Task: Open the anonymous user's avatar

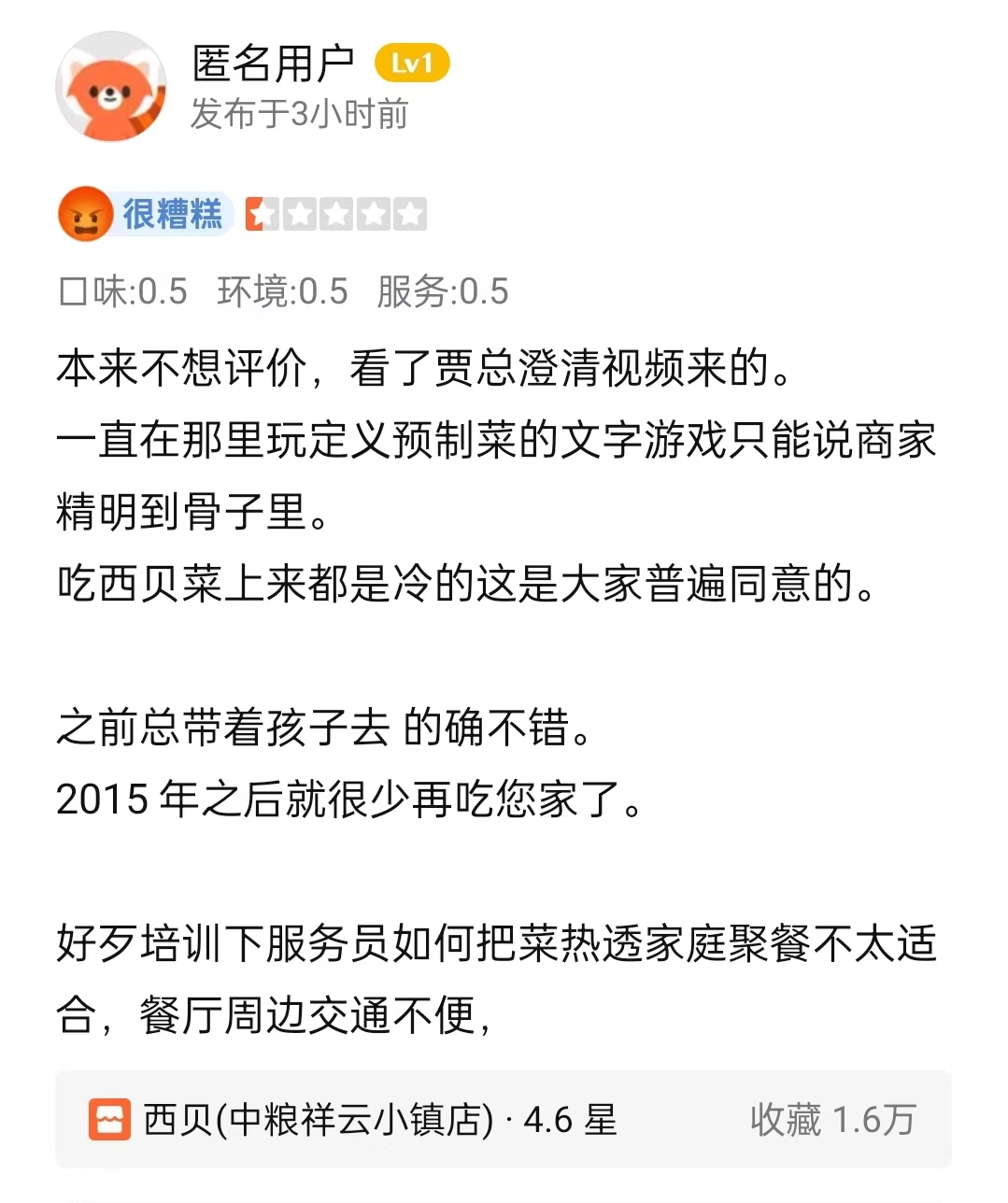Action: pos(111,87)
